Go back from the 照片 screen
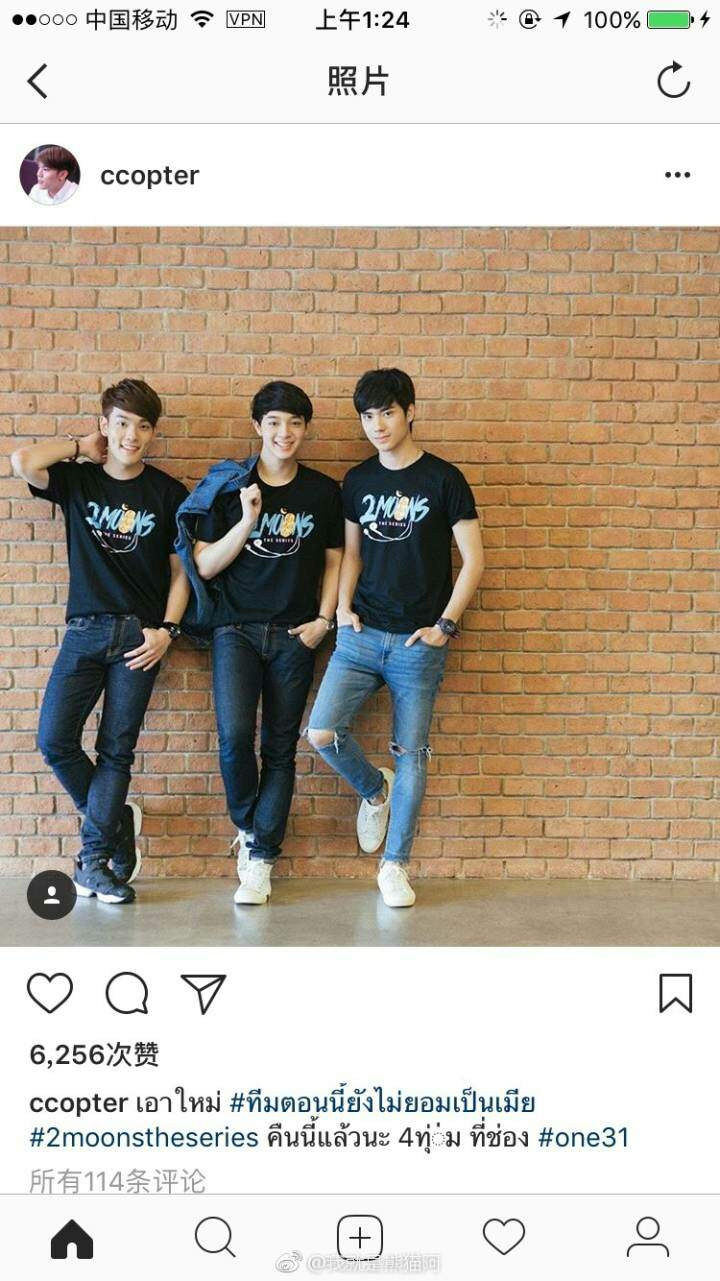 tap(38, 81)
